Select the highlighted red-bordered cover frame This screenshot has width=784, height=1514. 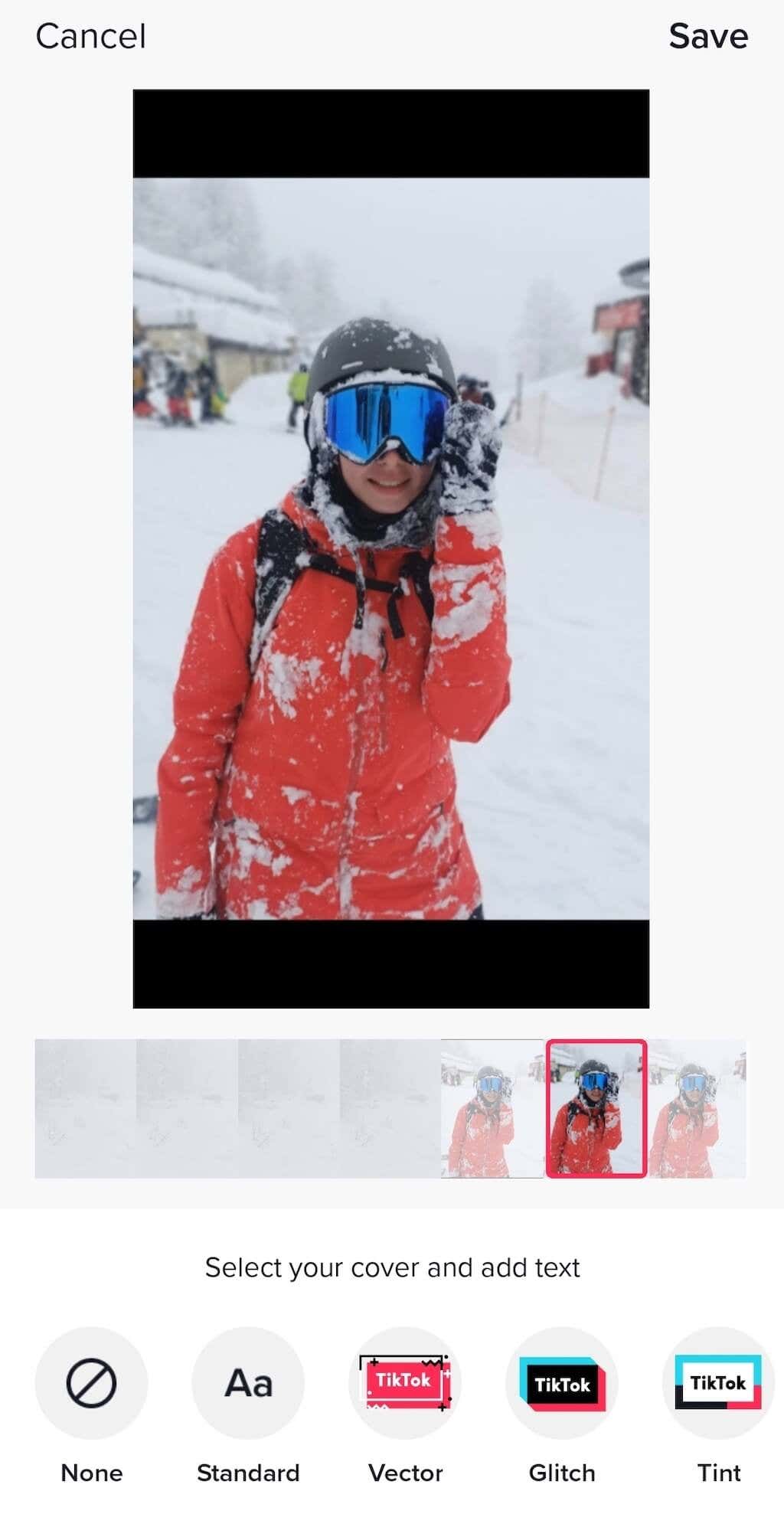point(596,1107)
